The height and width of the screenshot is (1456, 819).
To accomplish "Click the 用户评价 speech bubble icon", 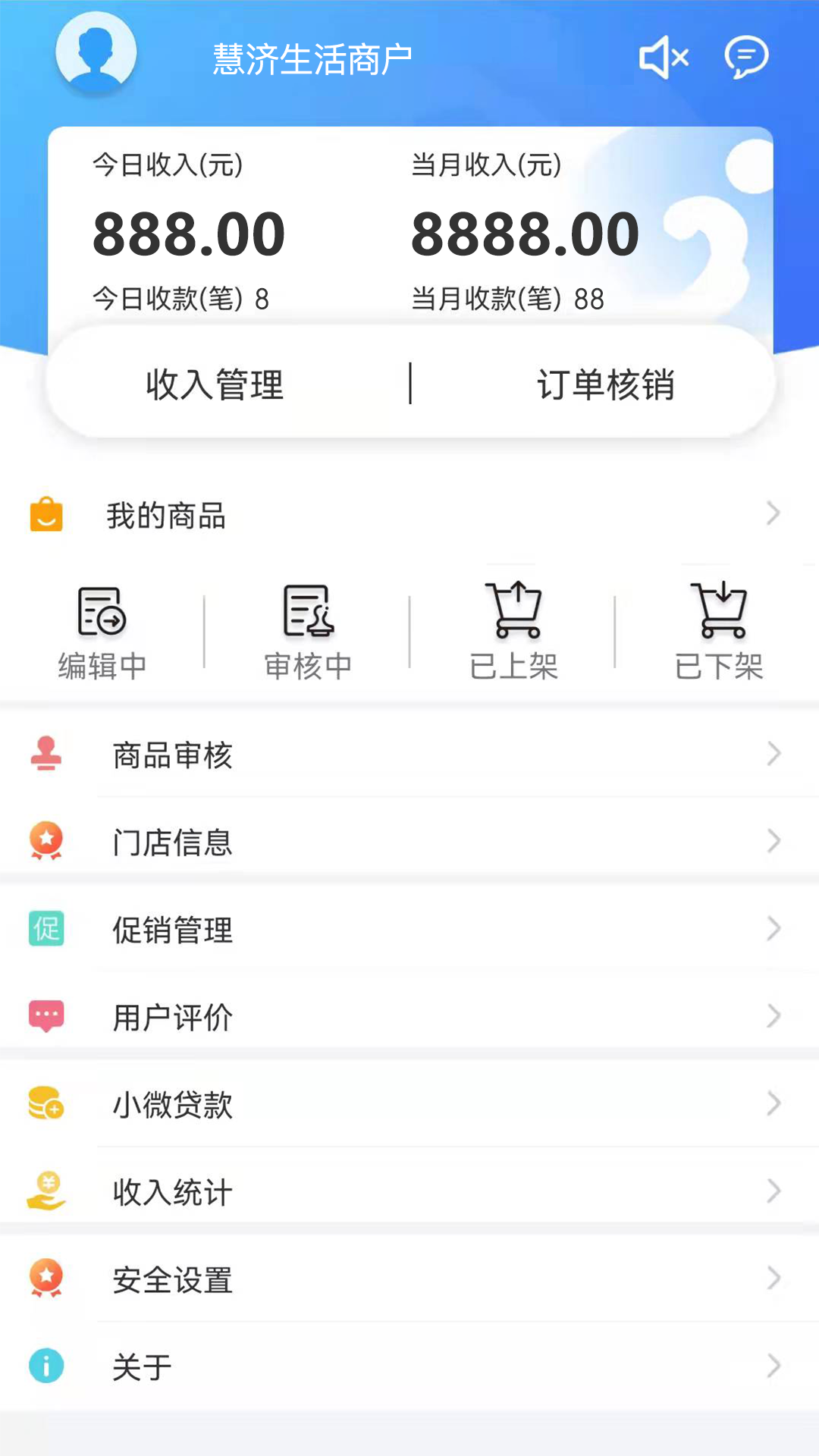I will 45,1016.
